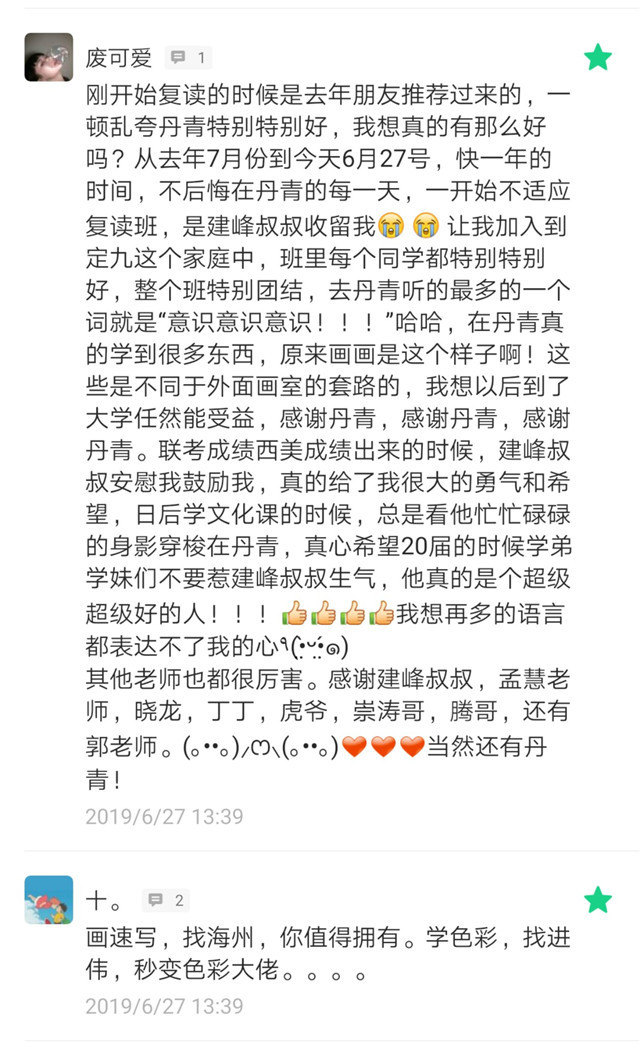The image size is (640, 1050).
Task: Open 废可爱's profile avatar
Action: tap(48, 57)
